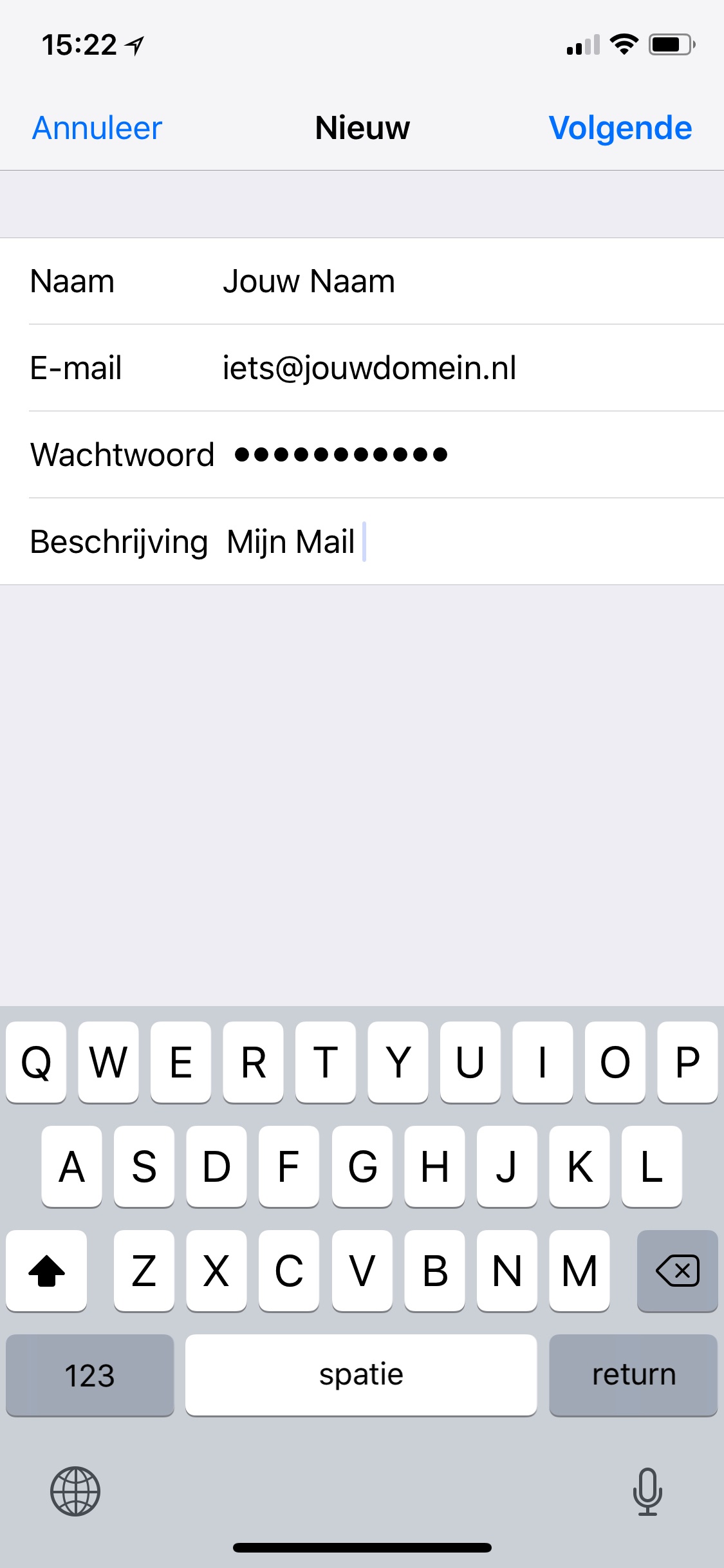This screenshot has width=724, height=1568.
Task: Tap the return key
Action: tap(633, 1375)
